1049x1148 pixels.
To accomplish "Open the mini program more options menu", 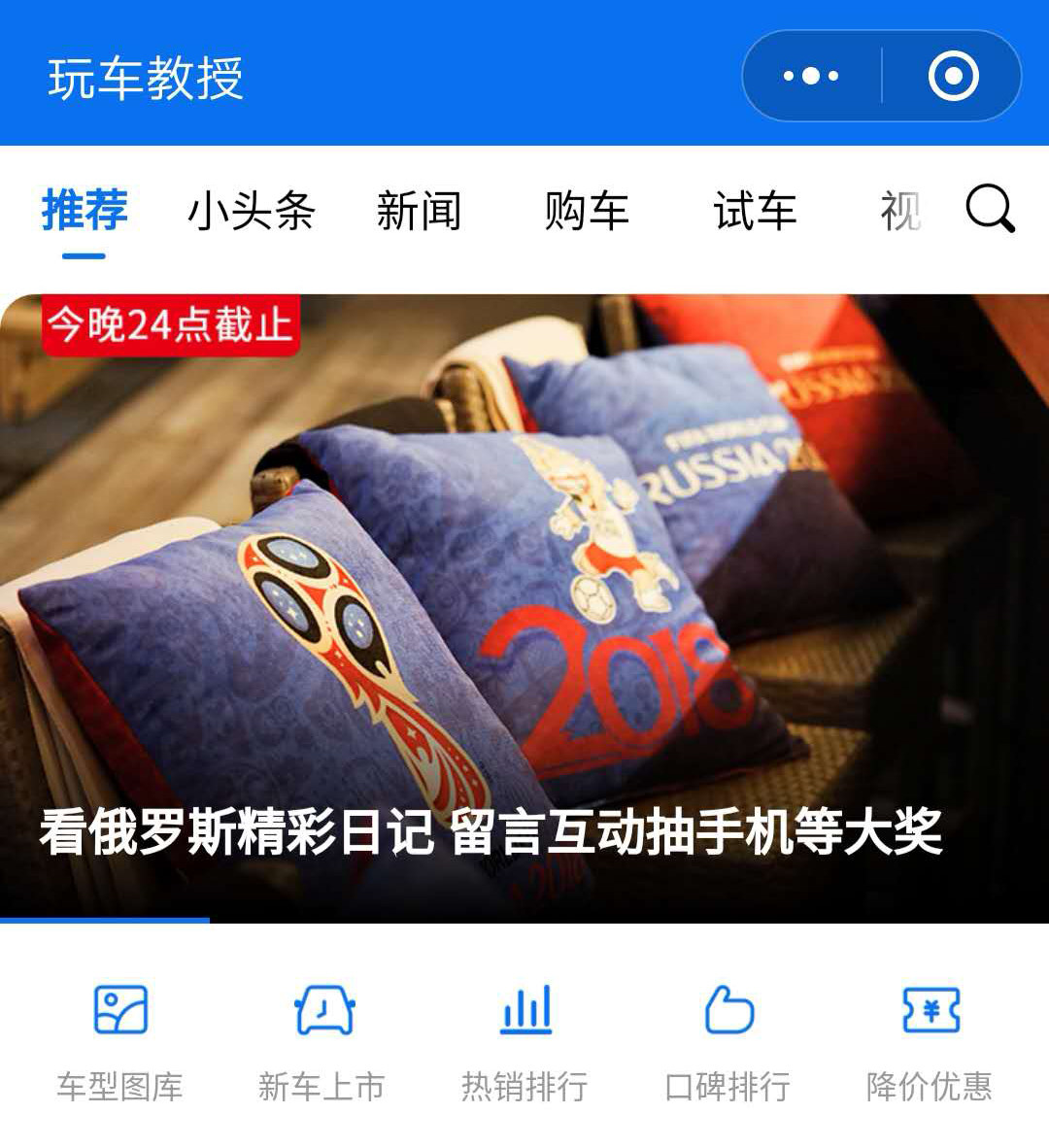I will click(x=811, y=76).
